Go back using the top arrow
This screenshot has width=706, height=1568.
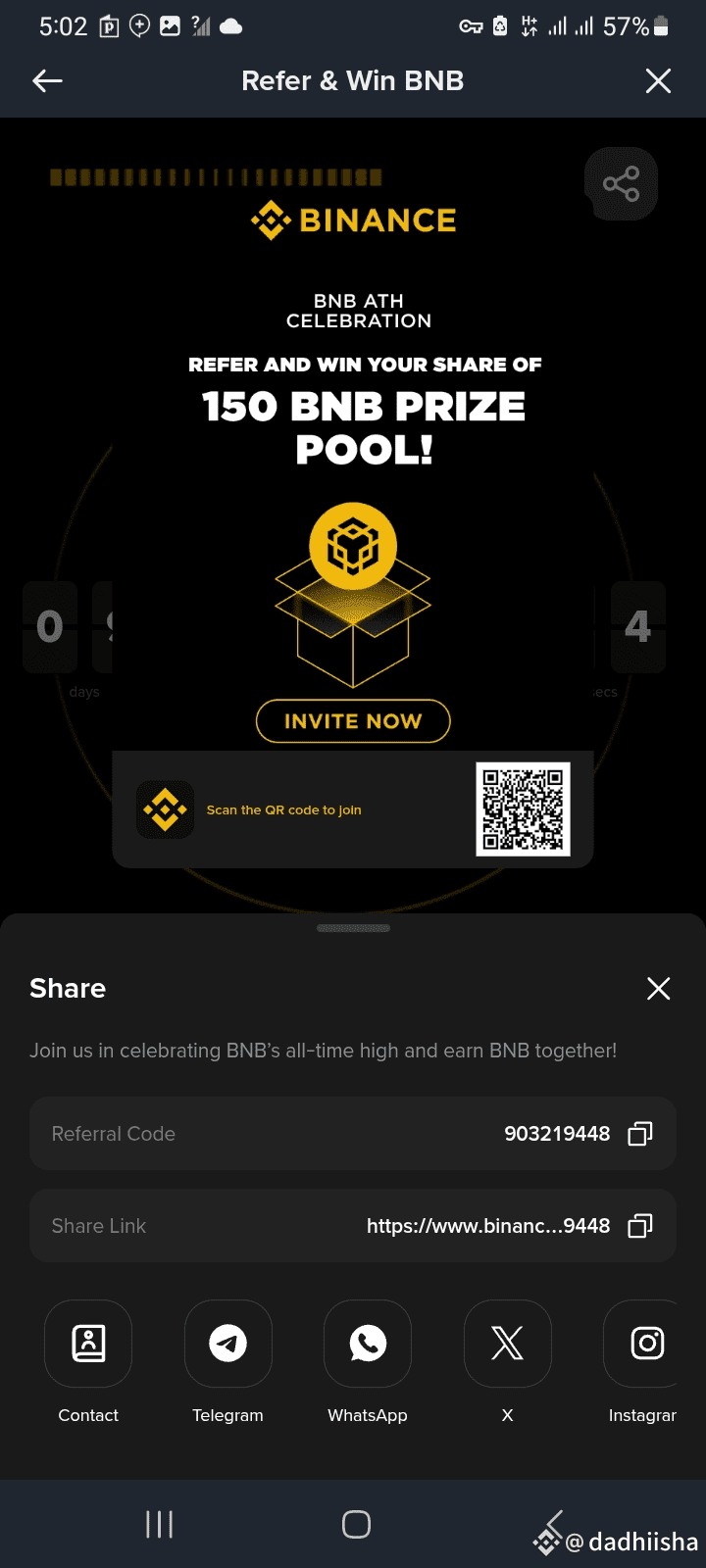coord(47,81)
